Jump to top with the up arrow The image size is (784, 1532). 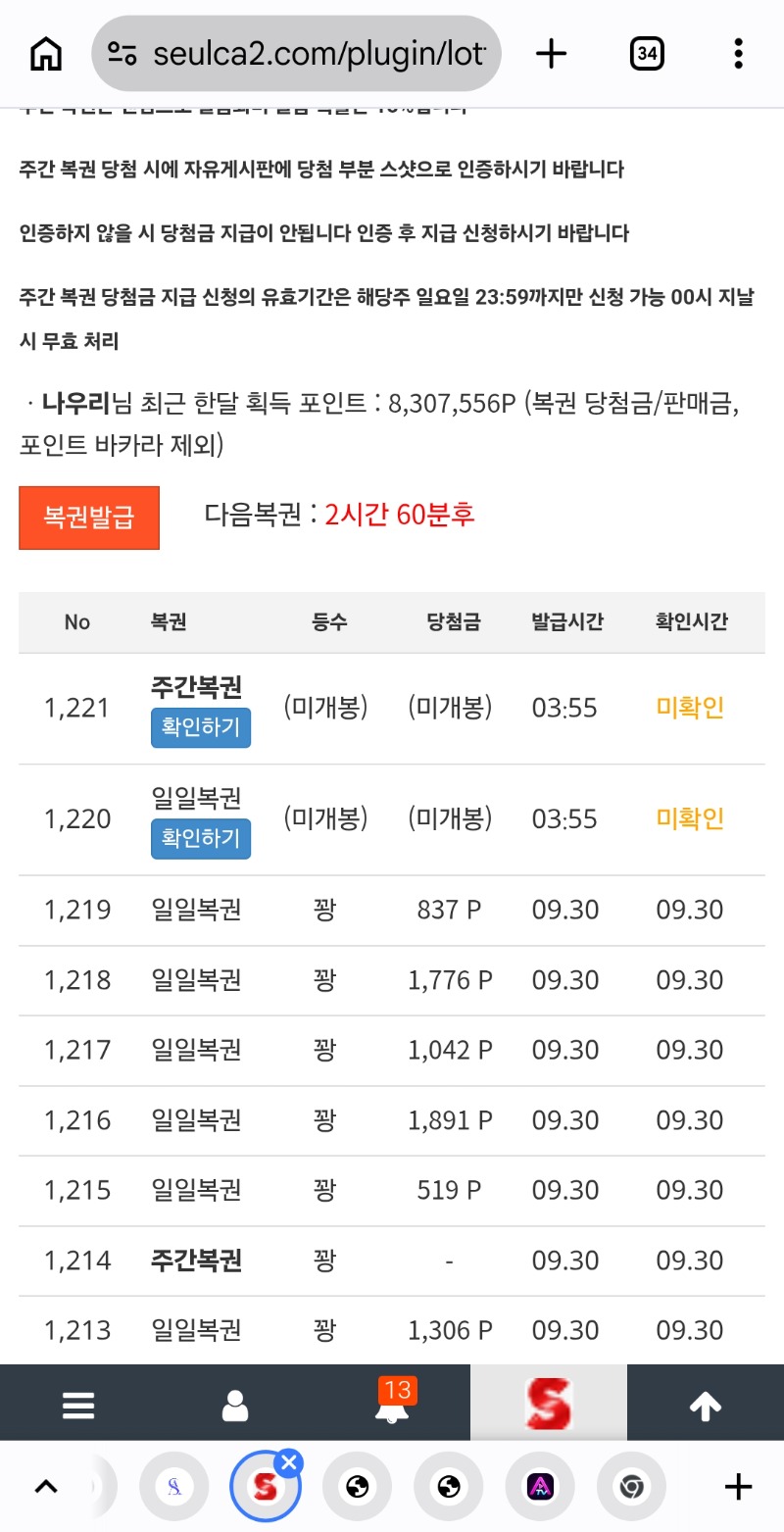[x=706, y=1406]
